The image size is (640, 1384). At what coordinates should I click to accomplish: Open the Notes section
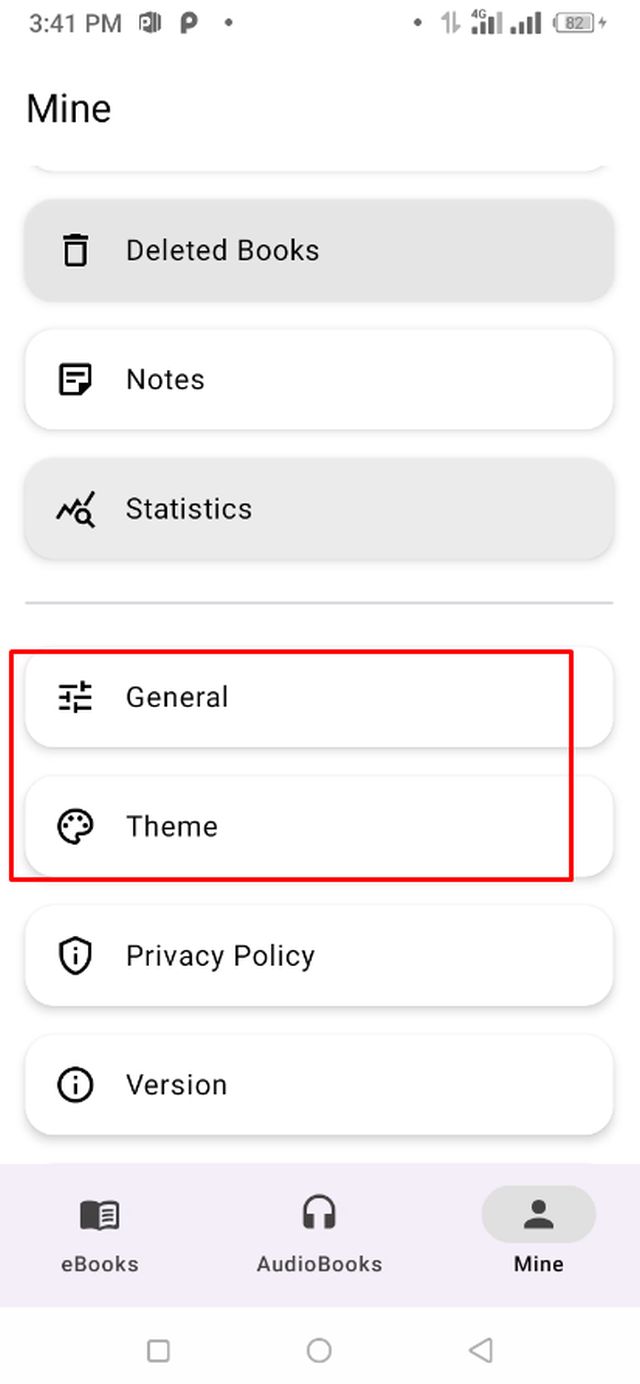[x=318, y=379]
